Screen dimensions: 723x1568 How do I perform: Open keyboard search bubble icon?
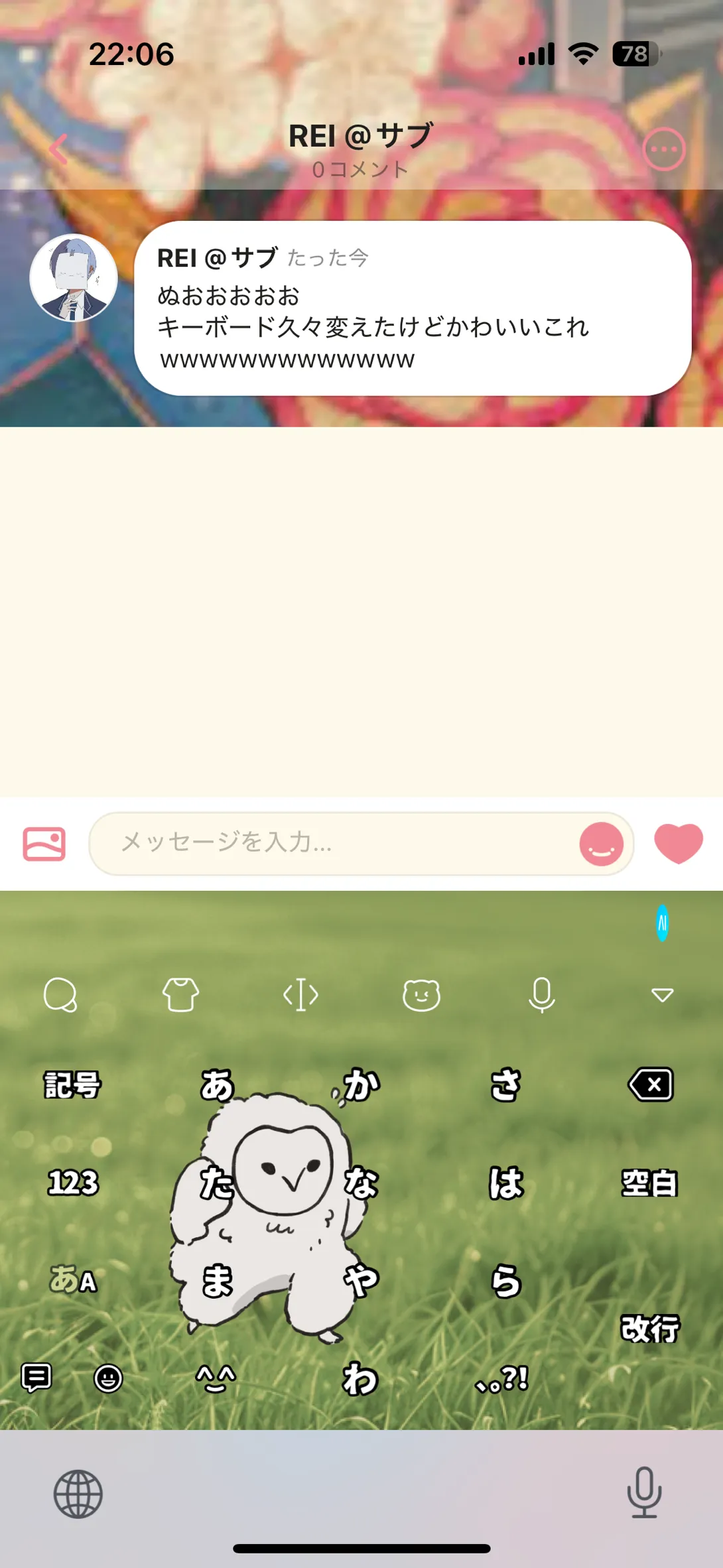point(60,995)
